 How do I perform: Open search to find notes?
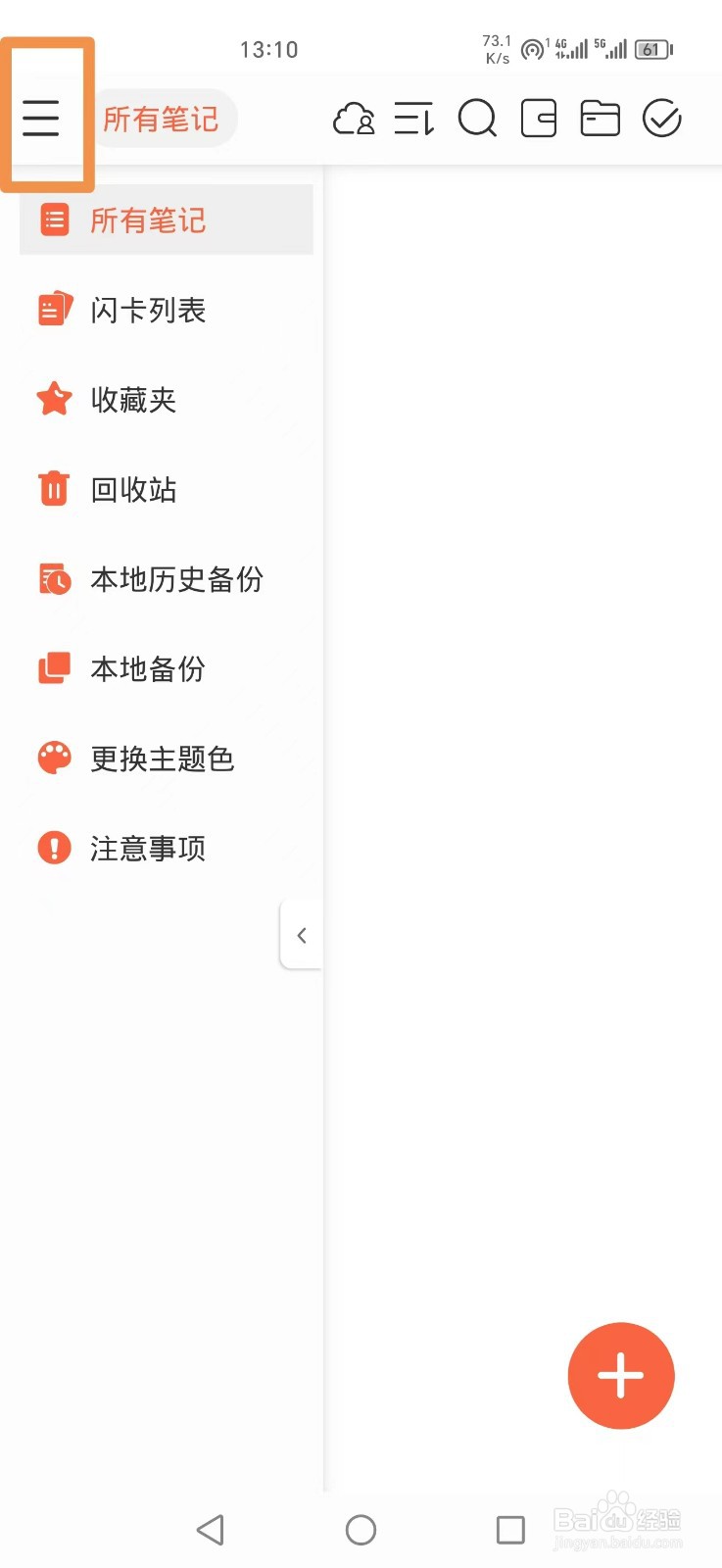477,119
